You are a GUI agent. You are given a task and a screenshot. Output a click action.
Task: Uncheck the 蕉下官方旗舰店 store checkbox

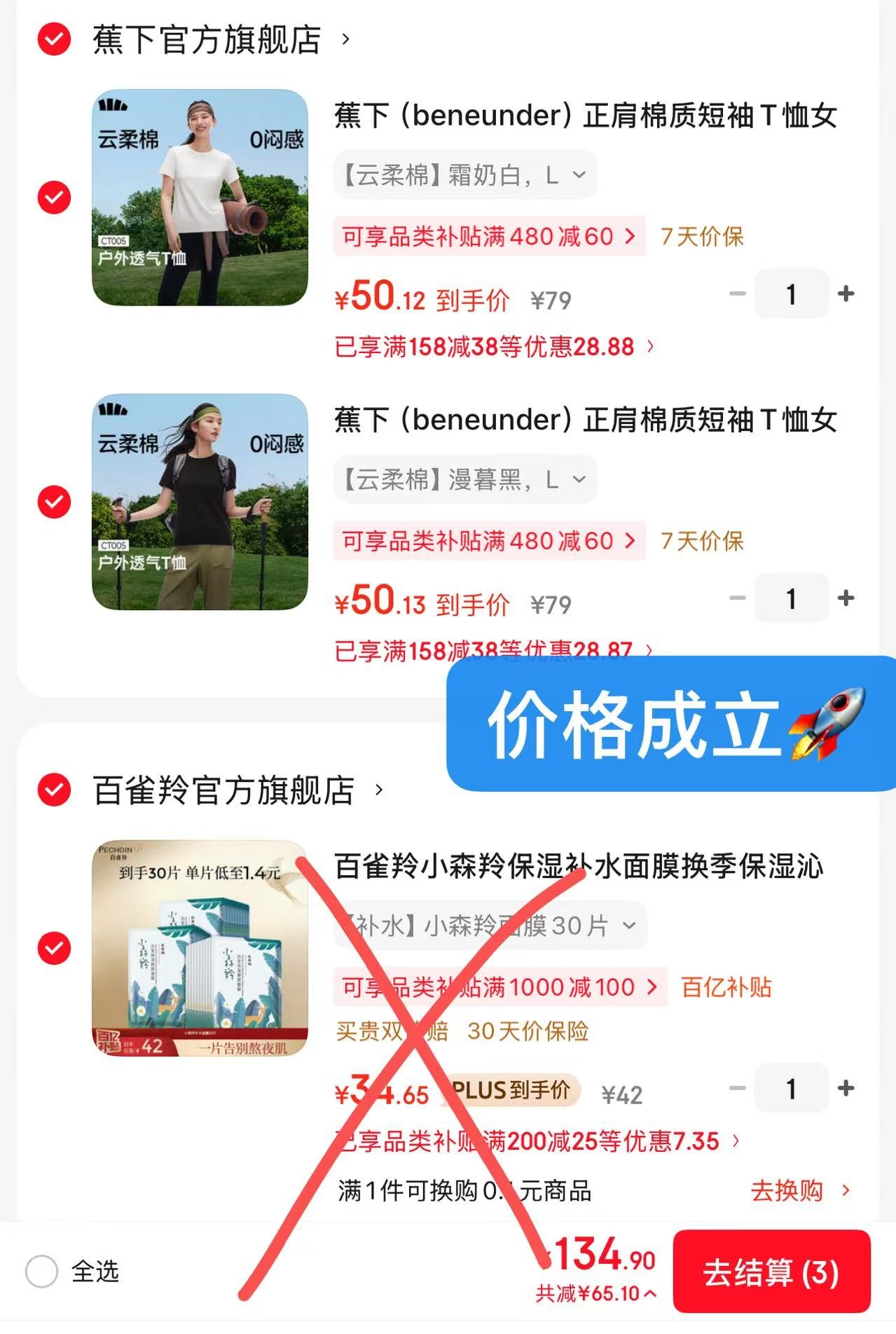pyautogui.click(x=54, y=39)
